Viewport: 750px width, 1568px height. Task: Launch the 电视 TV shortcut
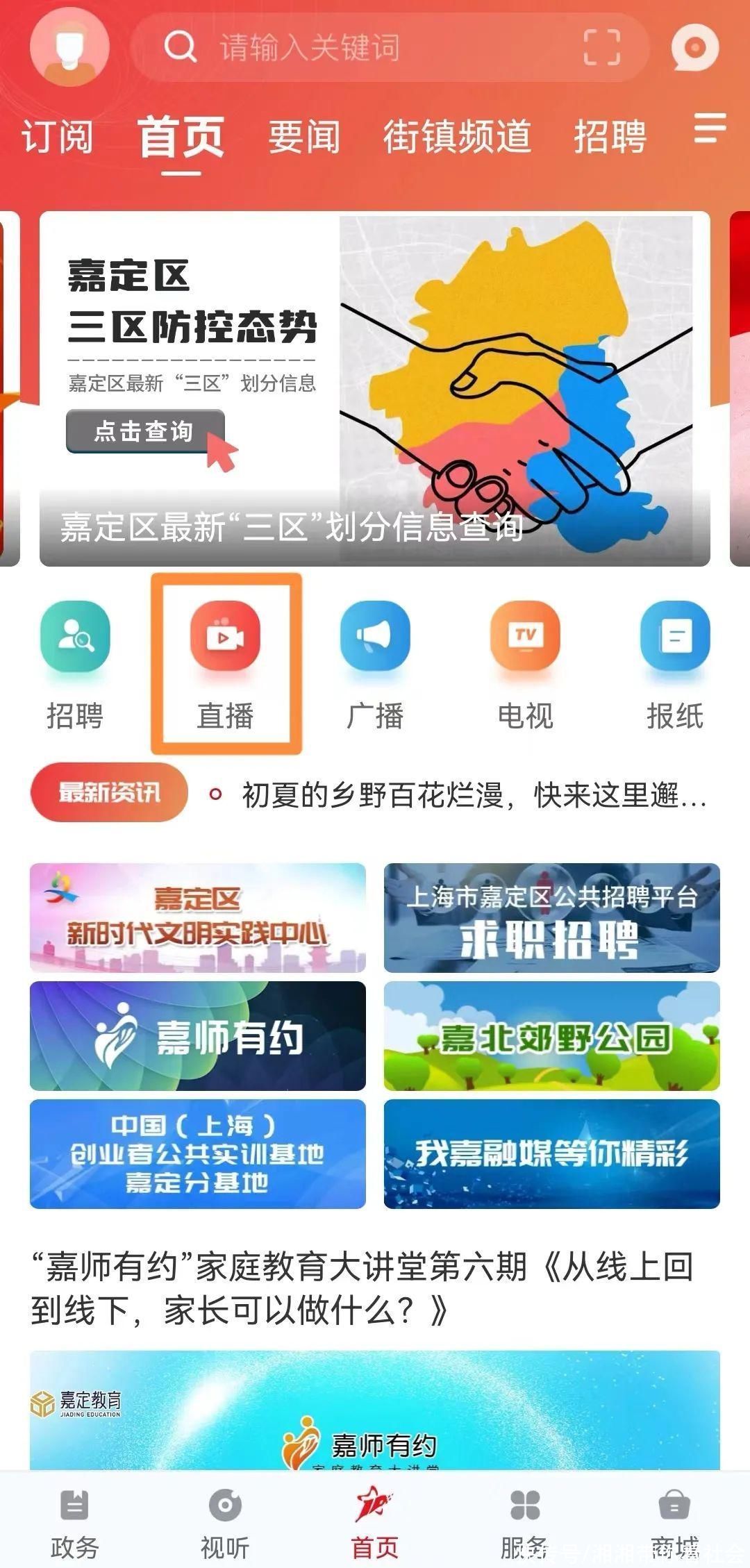[525, 664]
